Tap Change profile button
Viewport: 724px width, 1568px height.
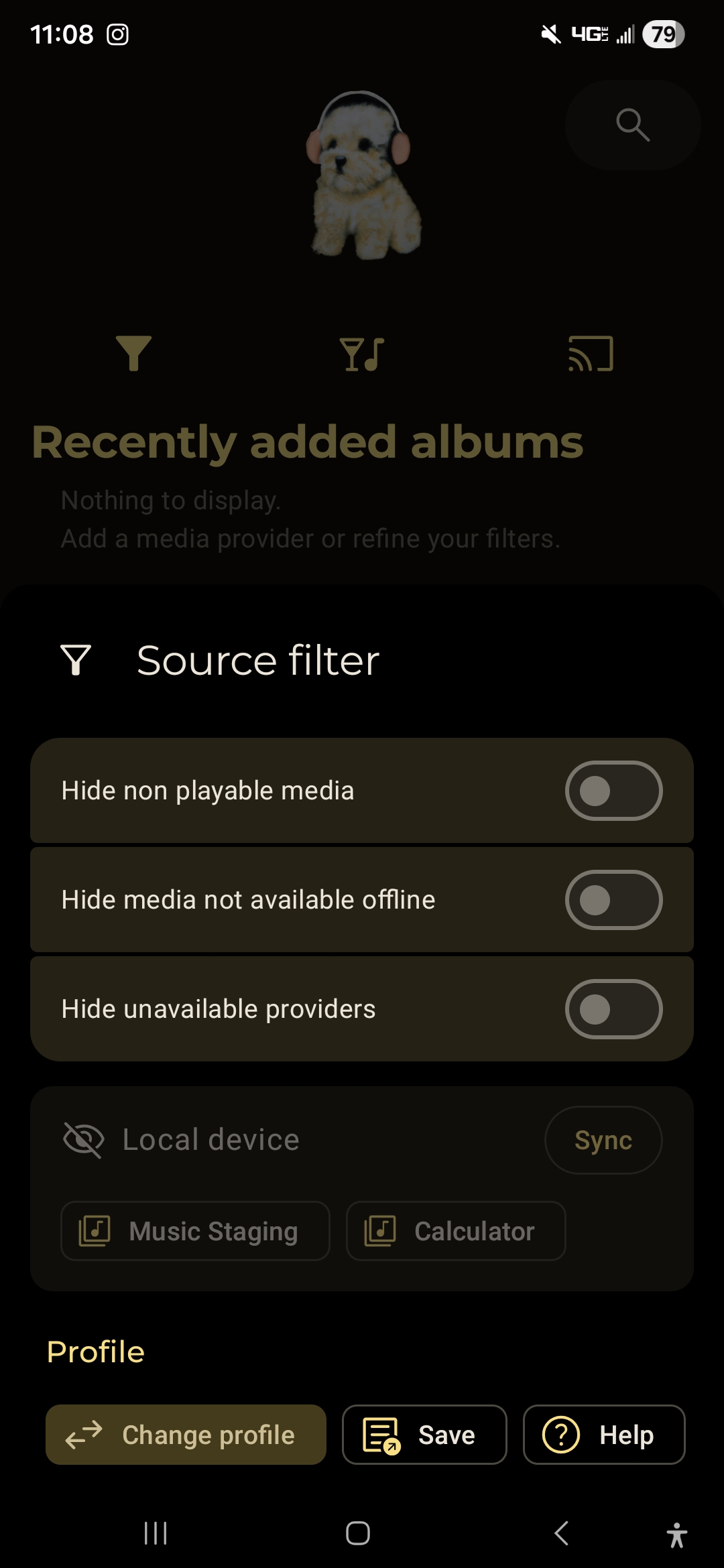186,1435
